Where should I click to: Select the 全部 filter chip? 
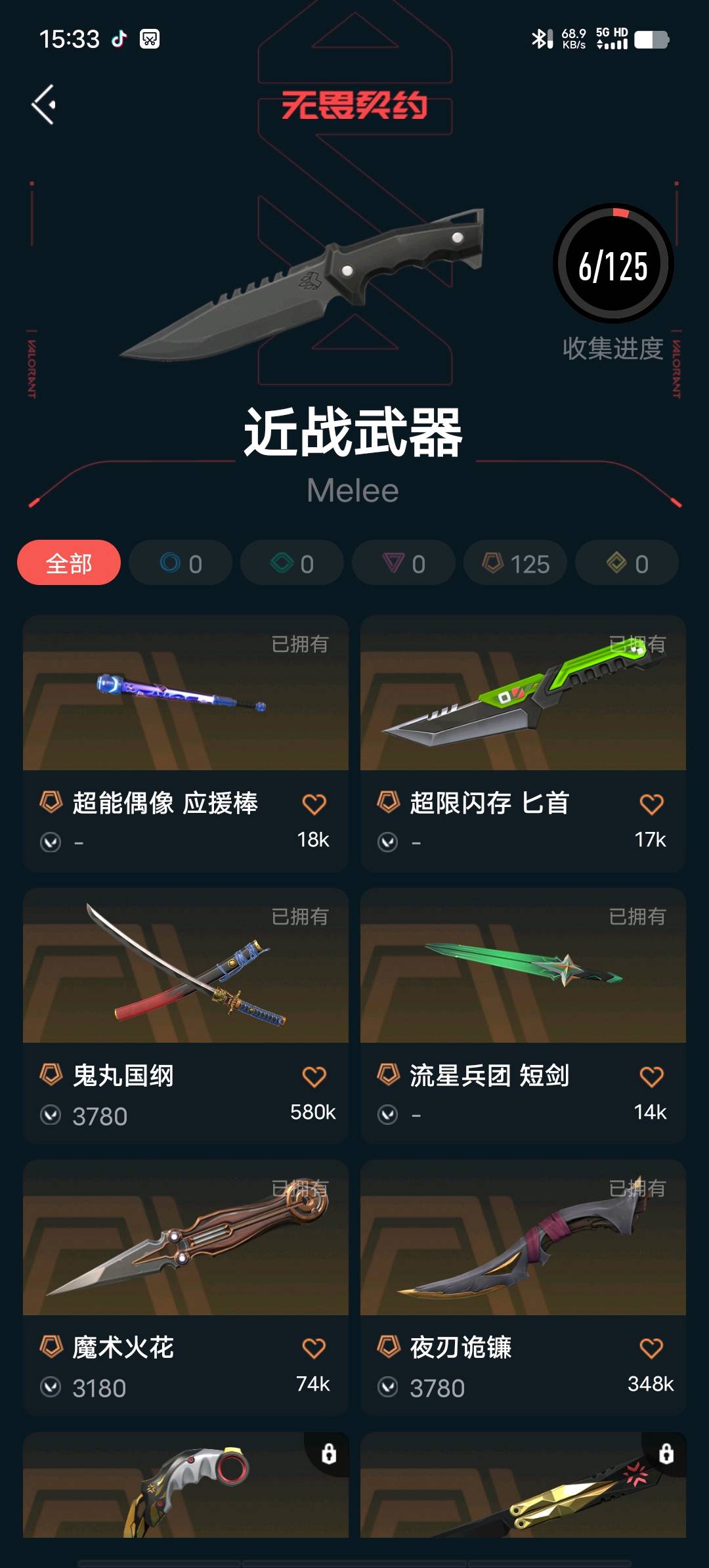coord(69,563)
